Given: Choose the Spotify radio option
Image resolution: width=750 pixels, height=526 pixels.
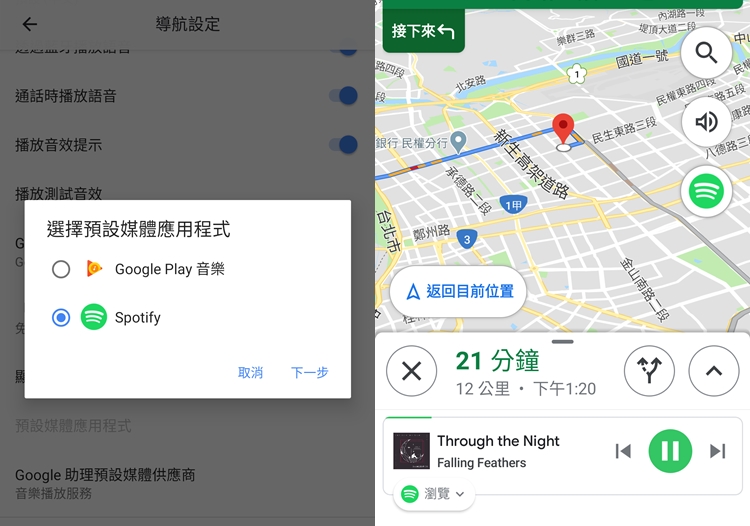Looking at the screenshot, I should point(62,318).
